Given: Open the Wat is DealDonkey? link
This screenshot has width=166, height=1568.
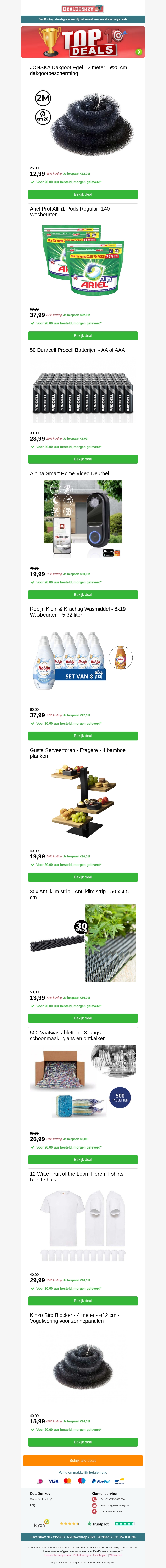Looking at the screenshot, I should pos(41,1499).
